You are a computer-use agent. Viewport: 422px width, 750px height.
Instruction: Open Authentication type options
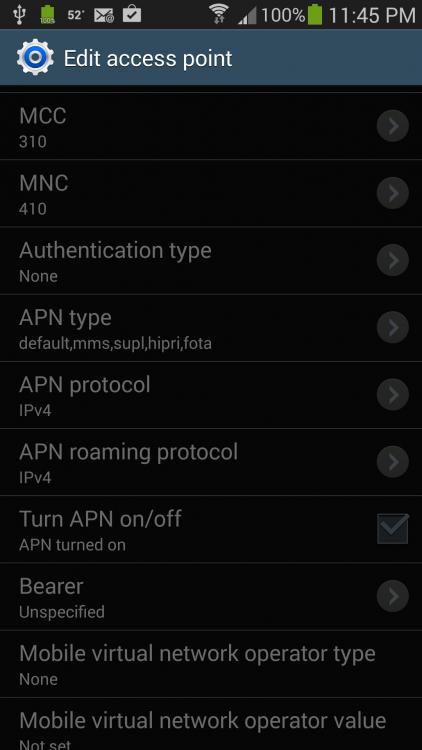(x=211, y=261)
